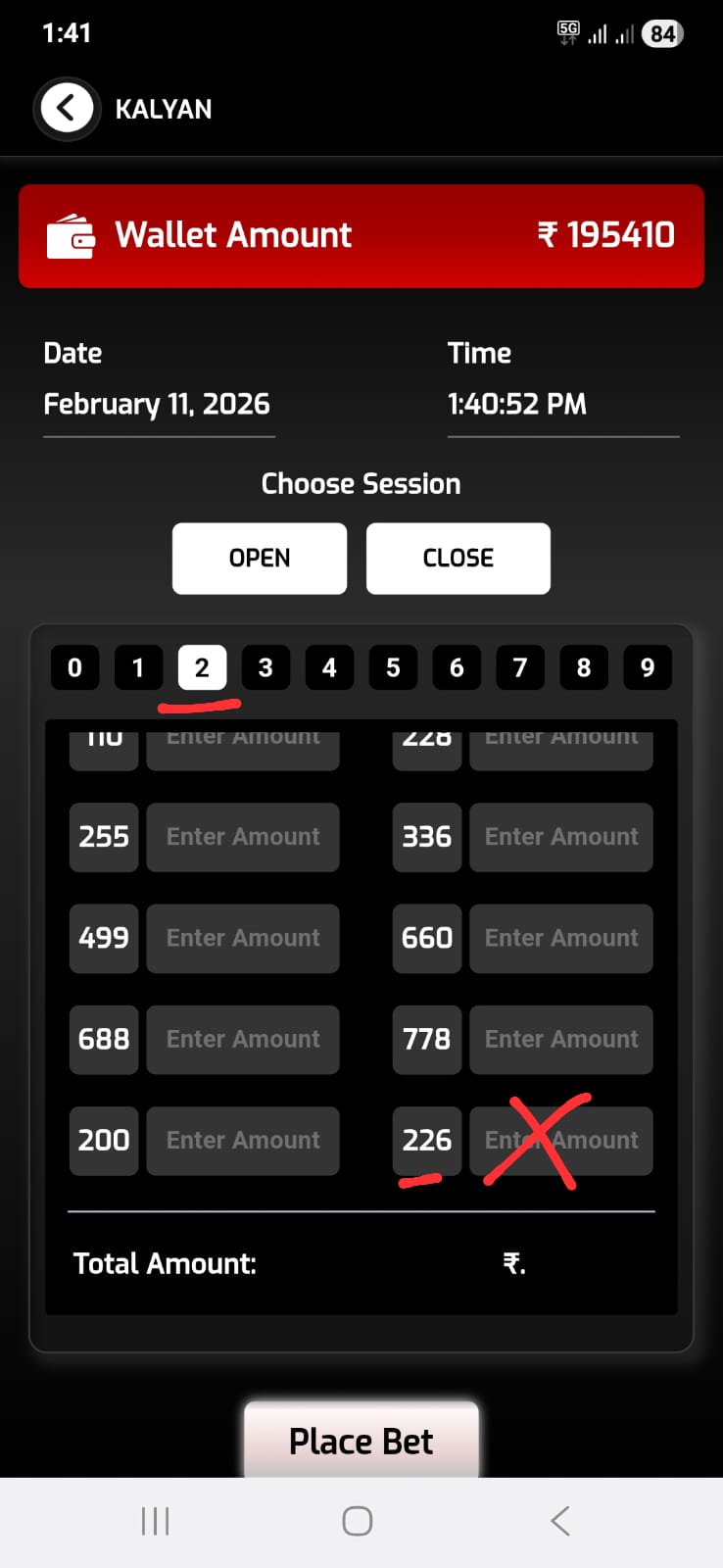
Task: Switch to digit 1 tab
Action: (138, 667)
